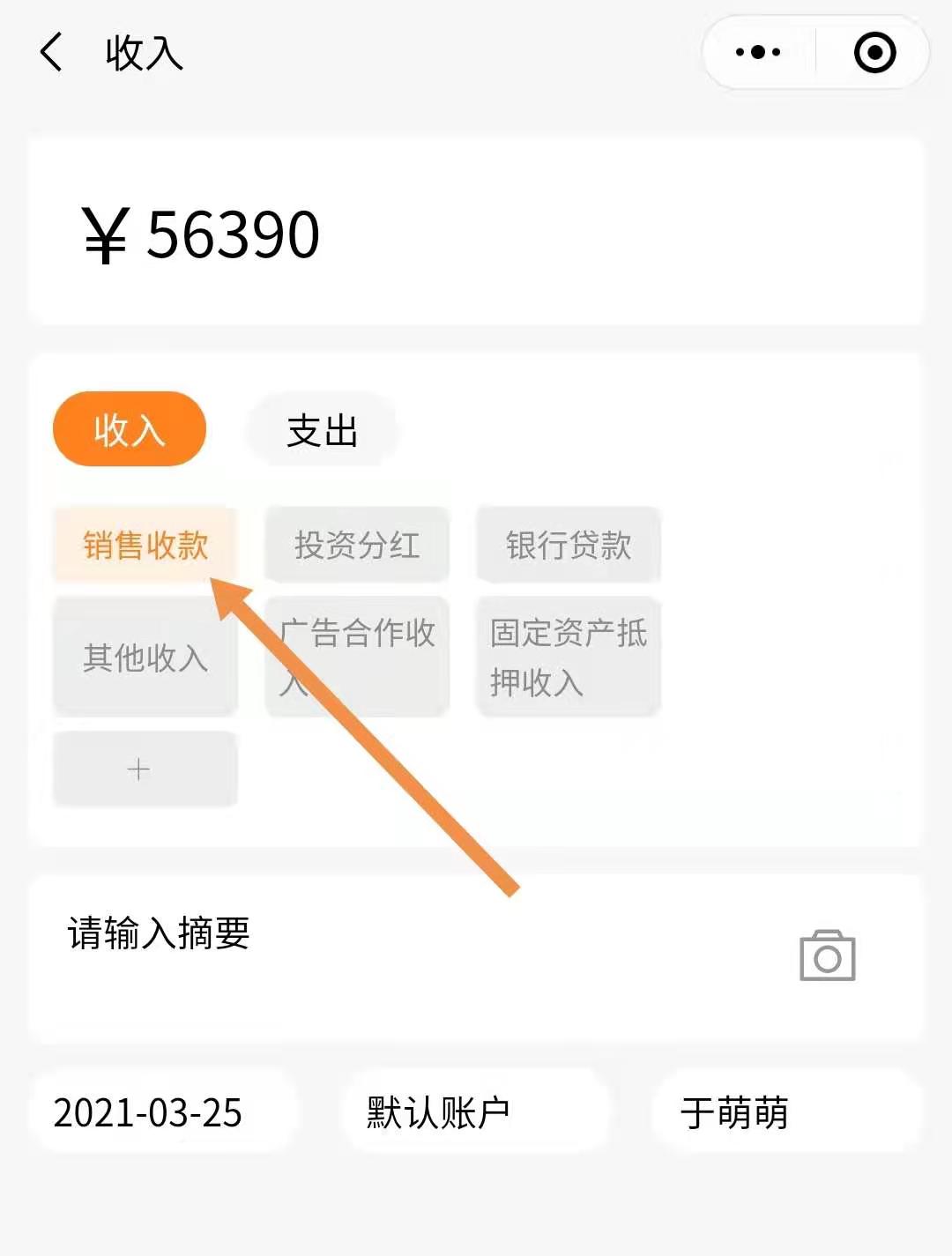Open the 默认账户 account selector
The width and height of the screenshot is (952, 1256).
click(476, 1112)
